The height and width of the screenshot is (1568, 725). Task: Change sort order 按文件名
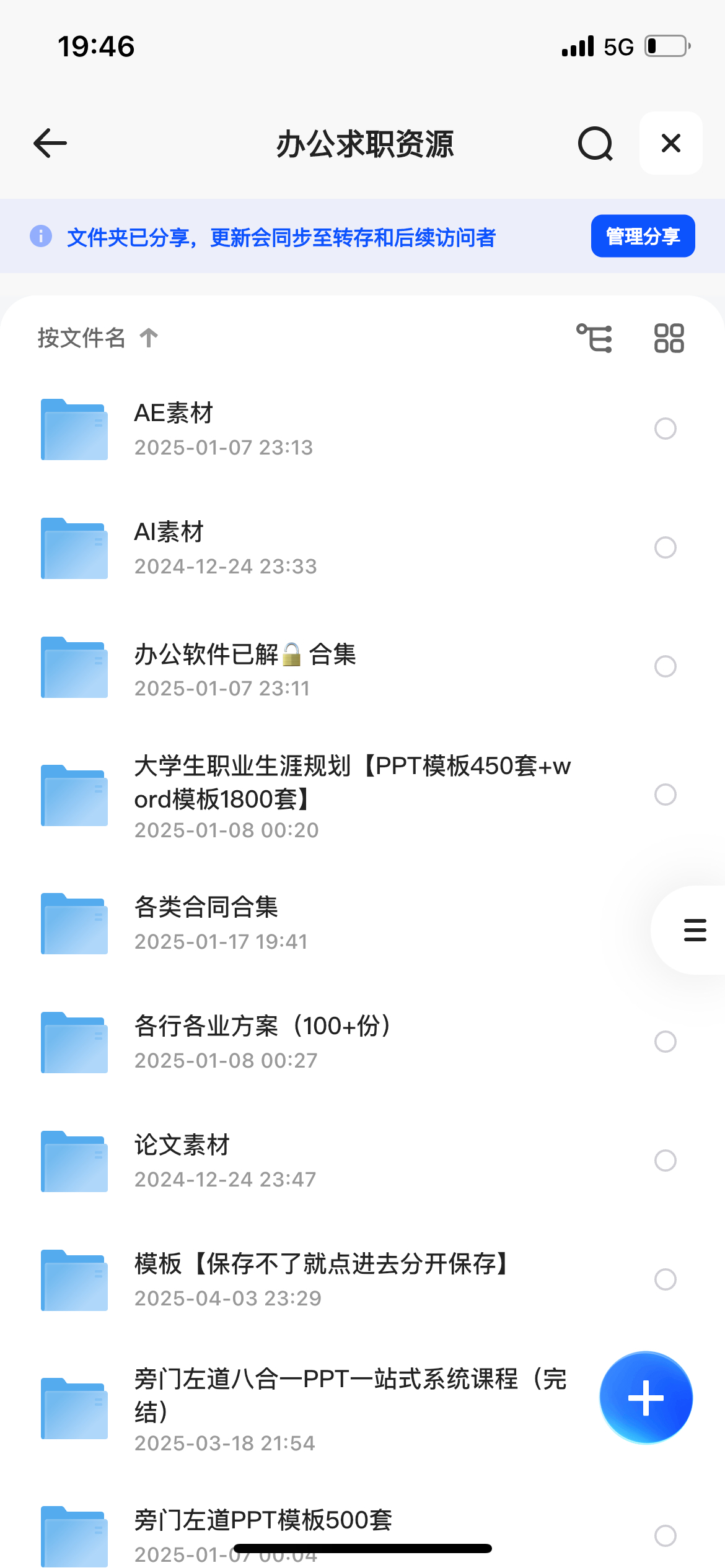[97, 338]
